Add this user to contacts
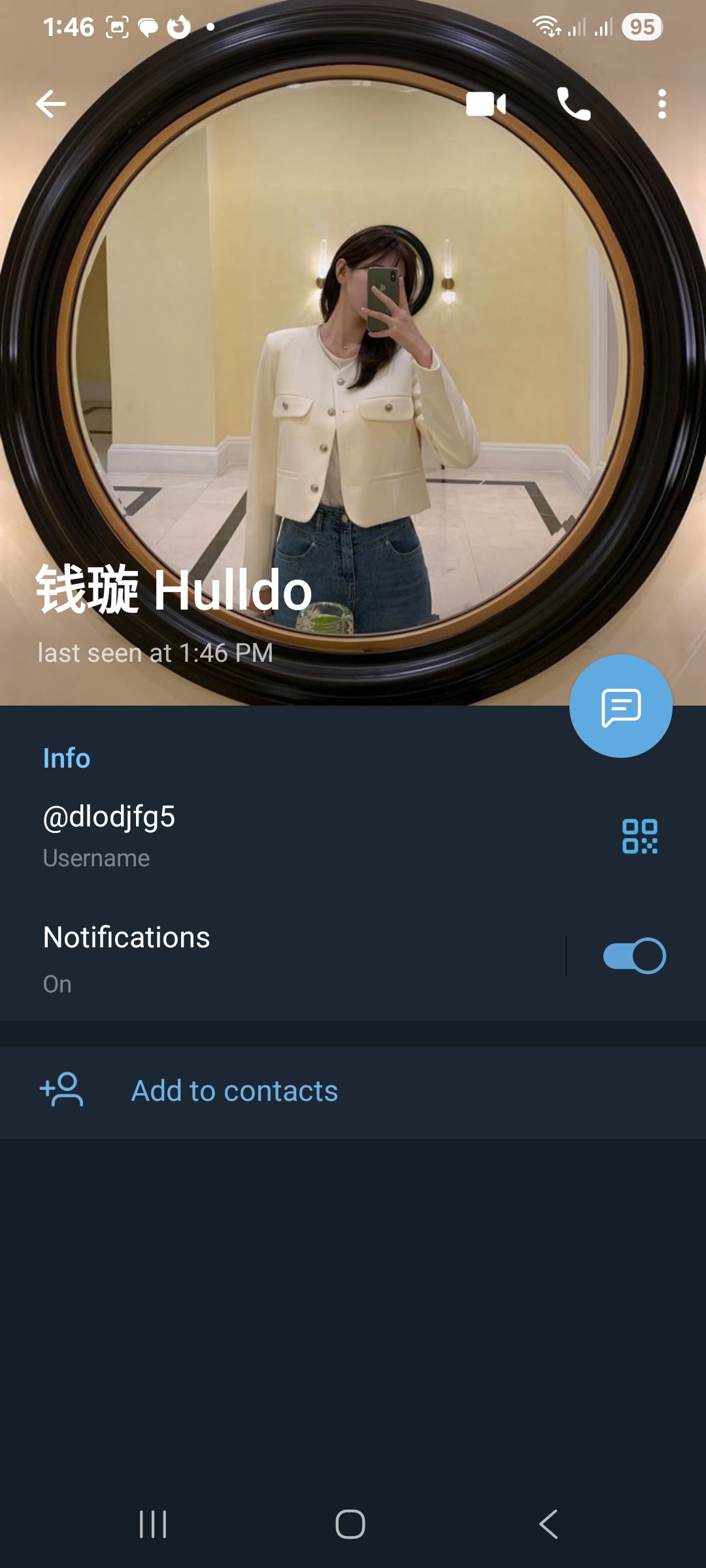Viewport: 706px width, 1568px height. [x=234, y=1091]
